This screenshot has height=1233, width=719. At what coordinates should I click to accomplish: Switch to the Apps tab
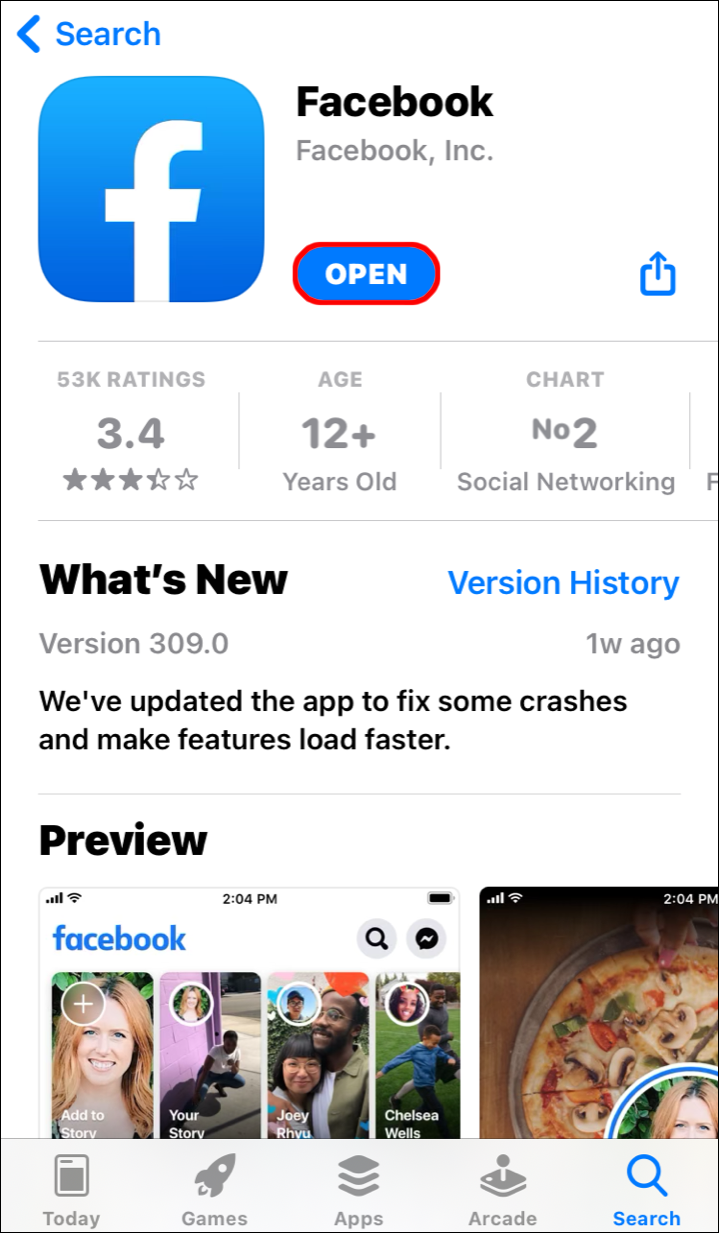359,1190
